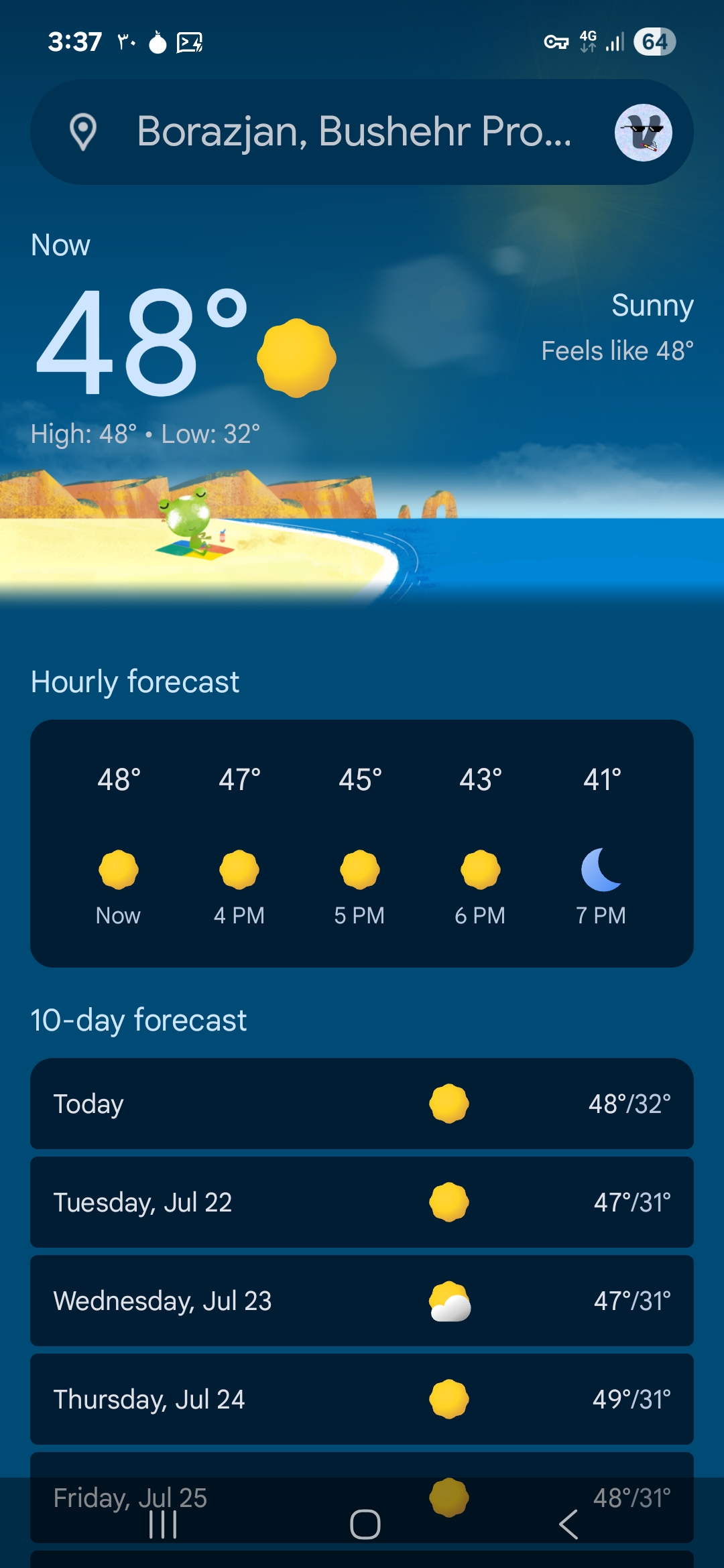724x1568 pixels.
Task: Open the recent apps view
Action: [x=163, y=1524]
